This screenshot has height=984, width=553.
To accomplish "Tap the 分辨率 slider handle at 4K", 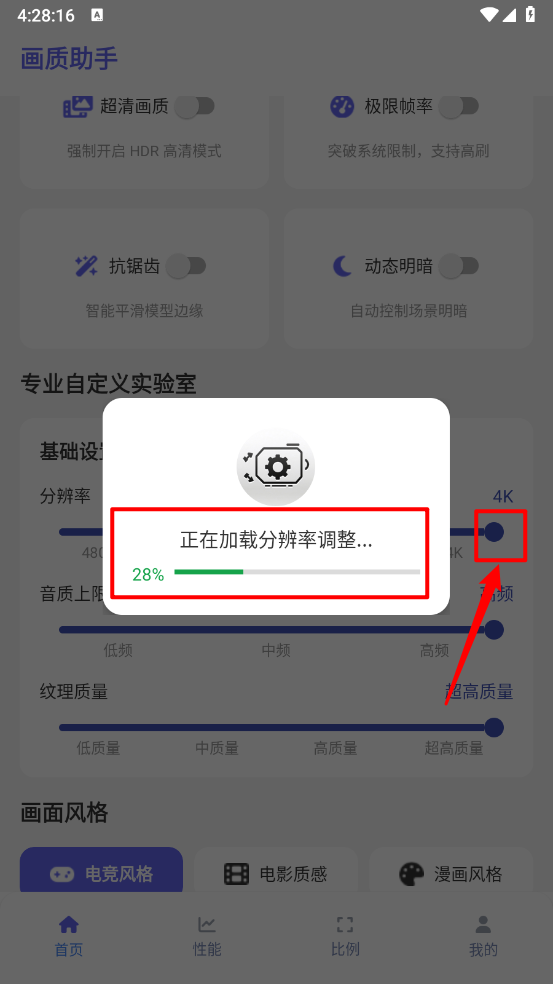I will [x=494, y=532].
